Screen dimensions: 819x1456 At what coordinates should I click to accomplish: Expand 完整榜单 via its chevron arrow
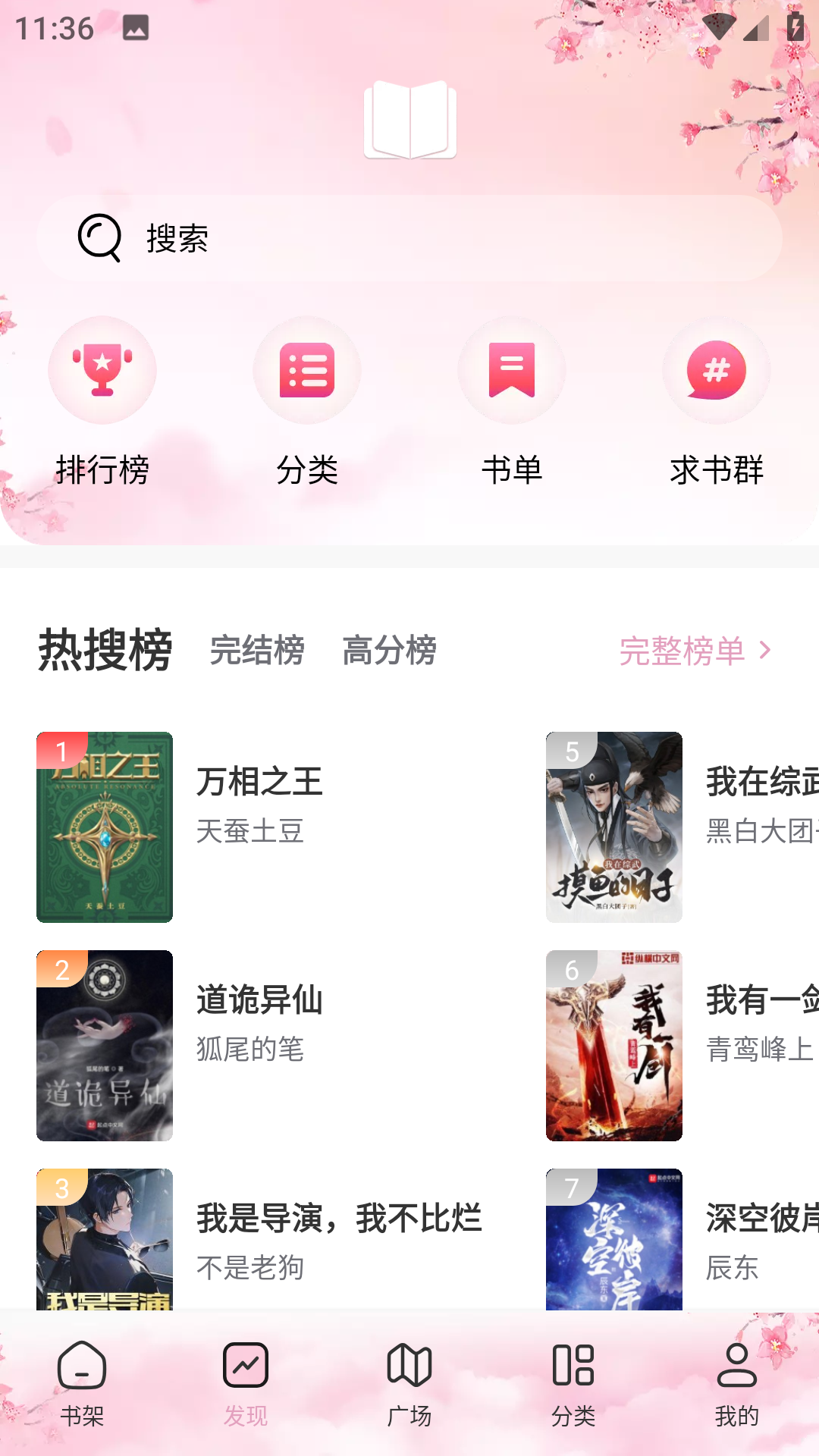766,651
